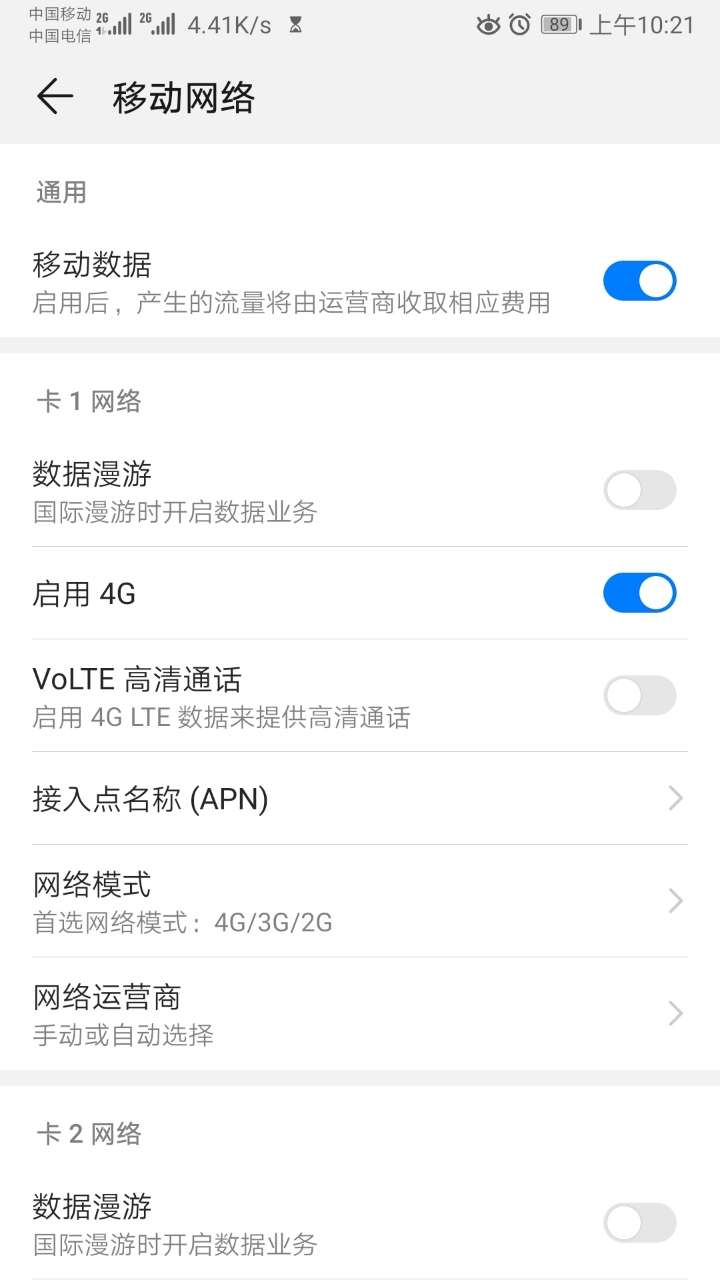
Task: Open 接入点名称 (APN) settings
Action: [x=360, y=798]
